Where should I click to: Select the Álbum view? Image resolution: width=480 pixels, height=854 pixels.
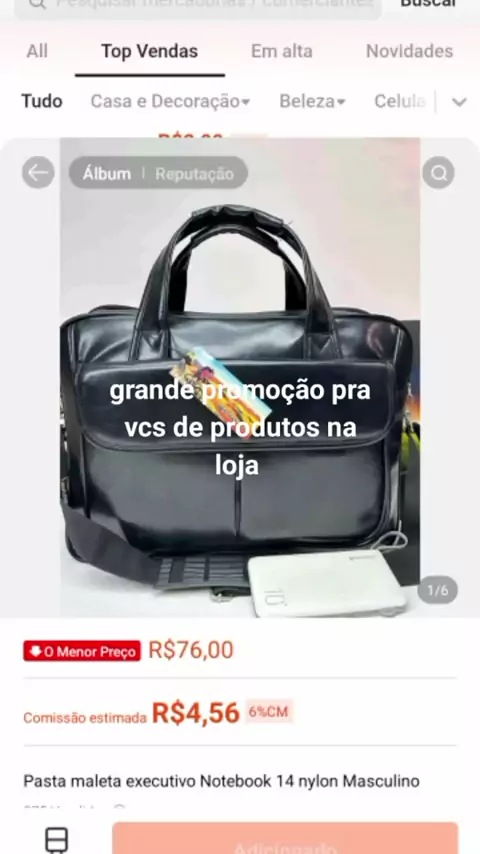107,174
